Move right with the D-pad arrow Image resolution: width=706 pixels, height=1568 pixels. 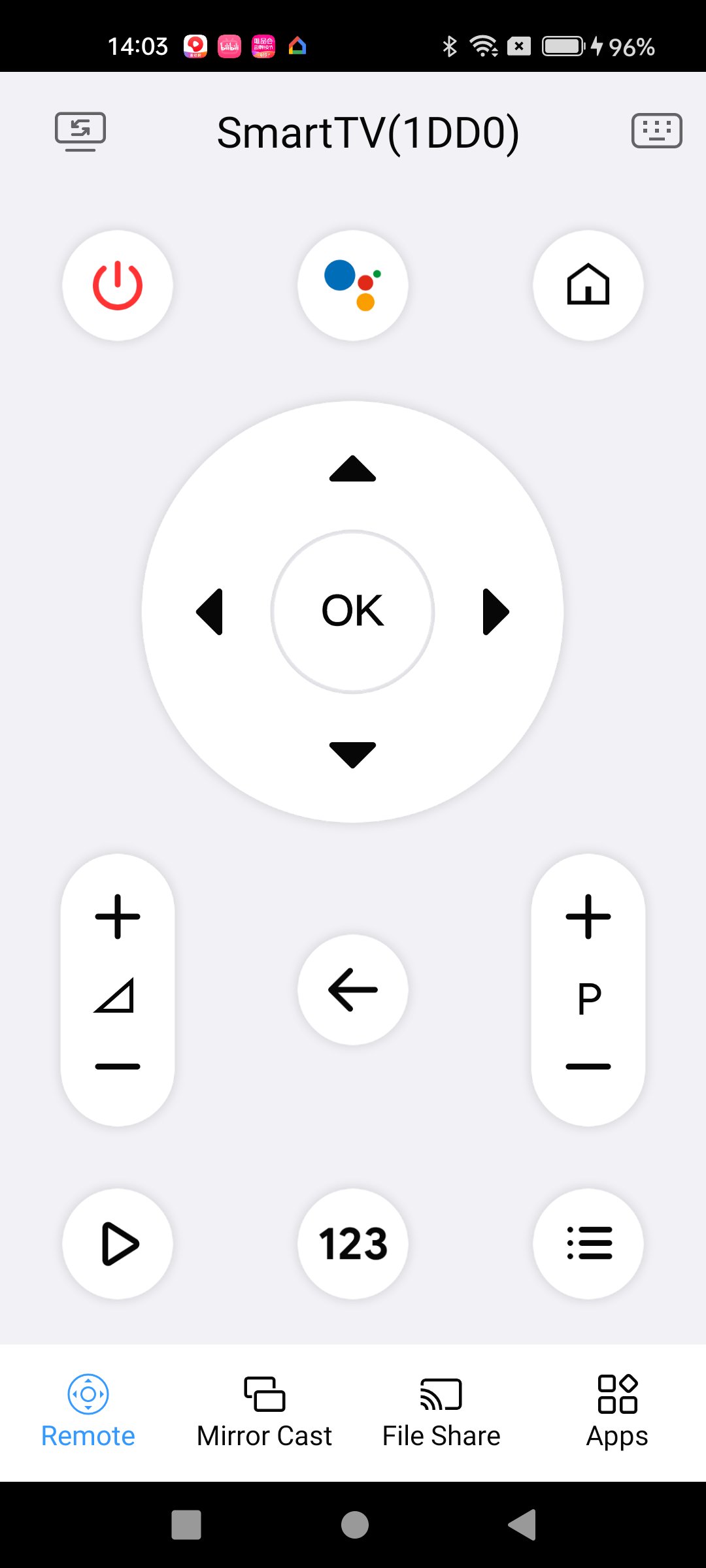pyautogui.click(x=496, y=612)
